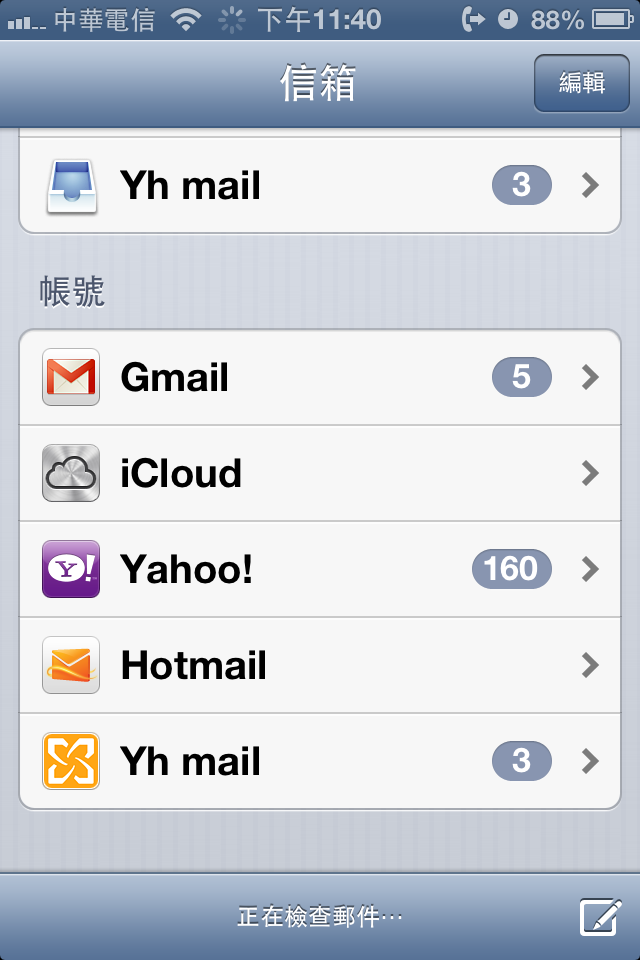Select the Yahoo! account row

click(320, 569)
